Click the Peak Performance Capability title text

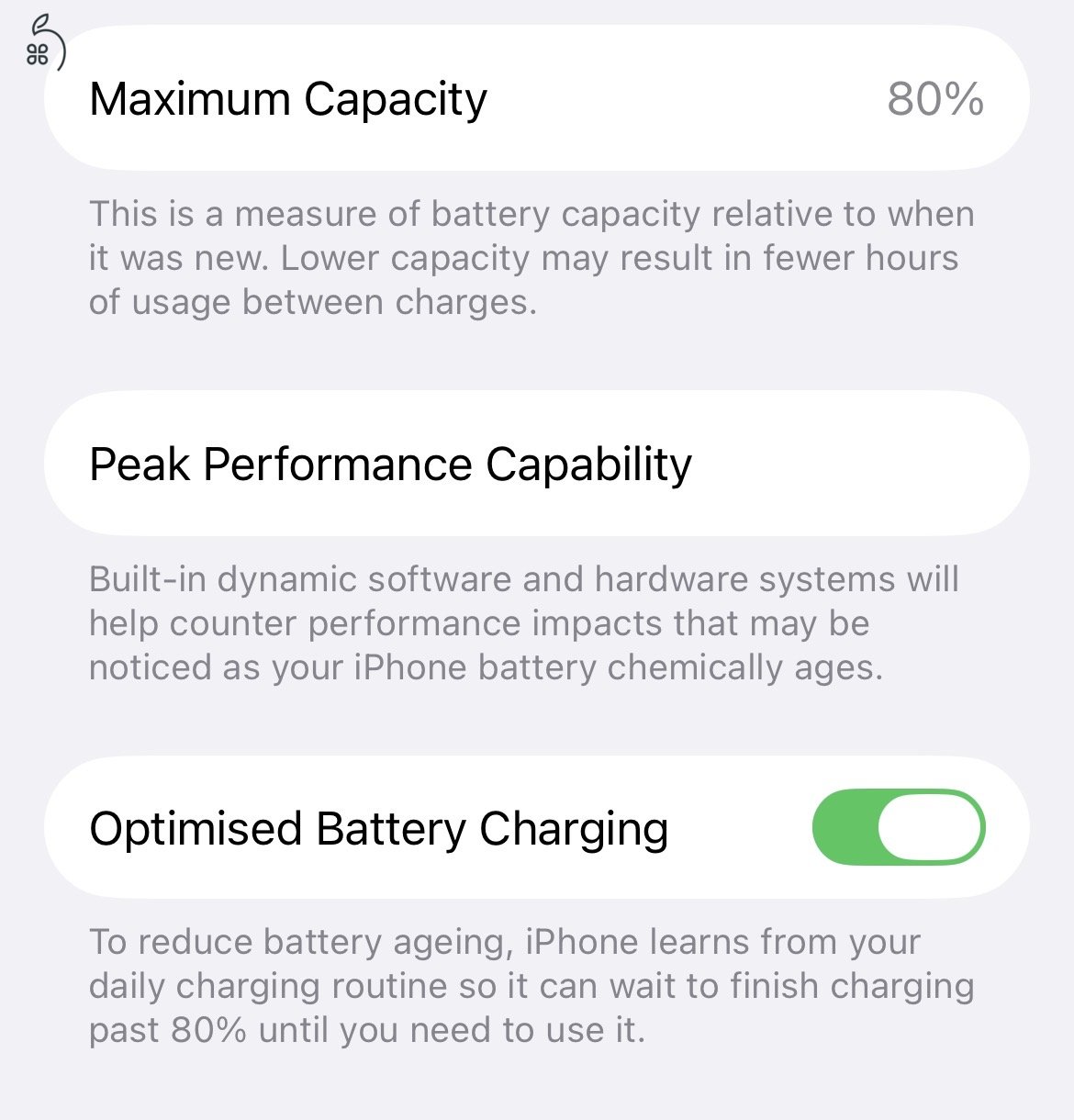click(392, 464)
